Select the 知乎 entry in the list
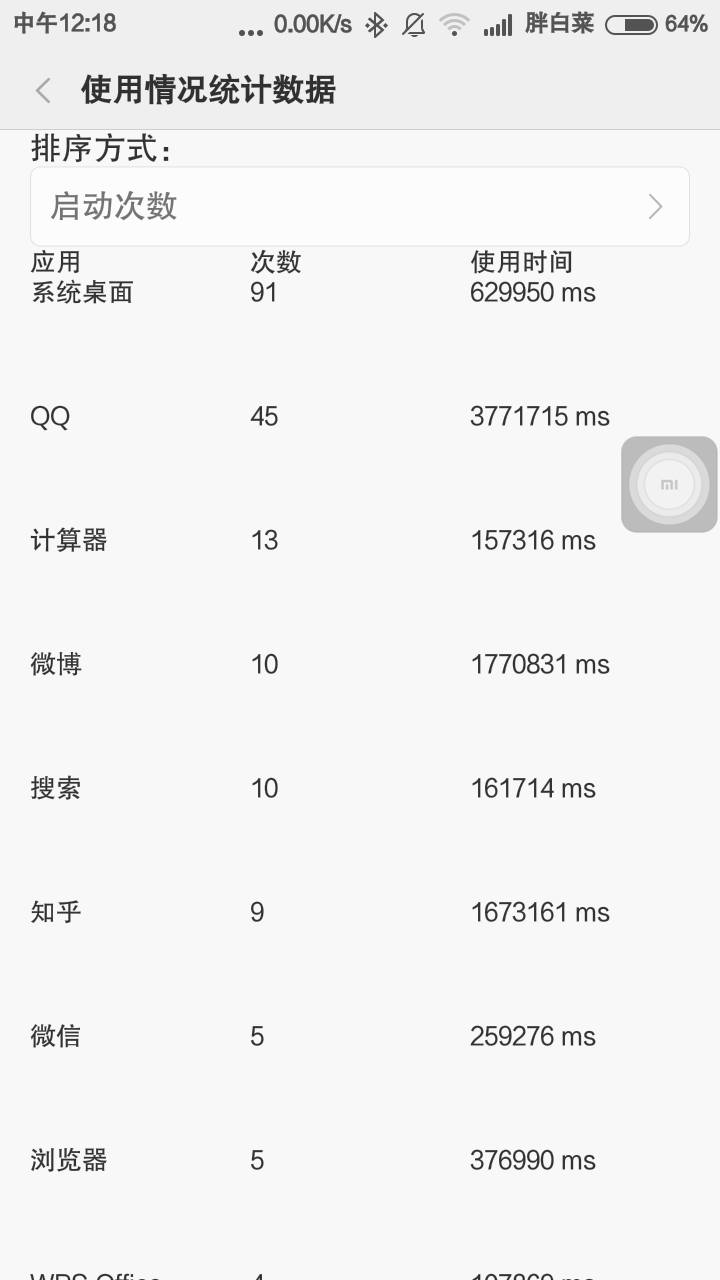Image resolution: width=720 pixels, height=1280 pixels. tap(300, 912)
